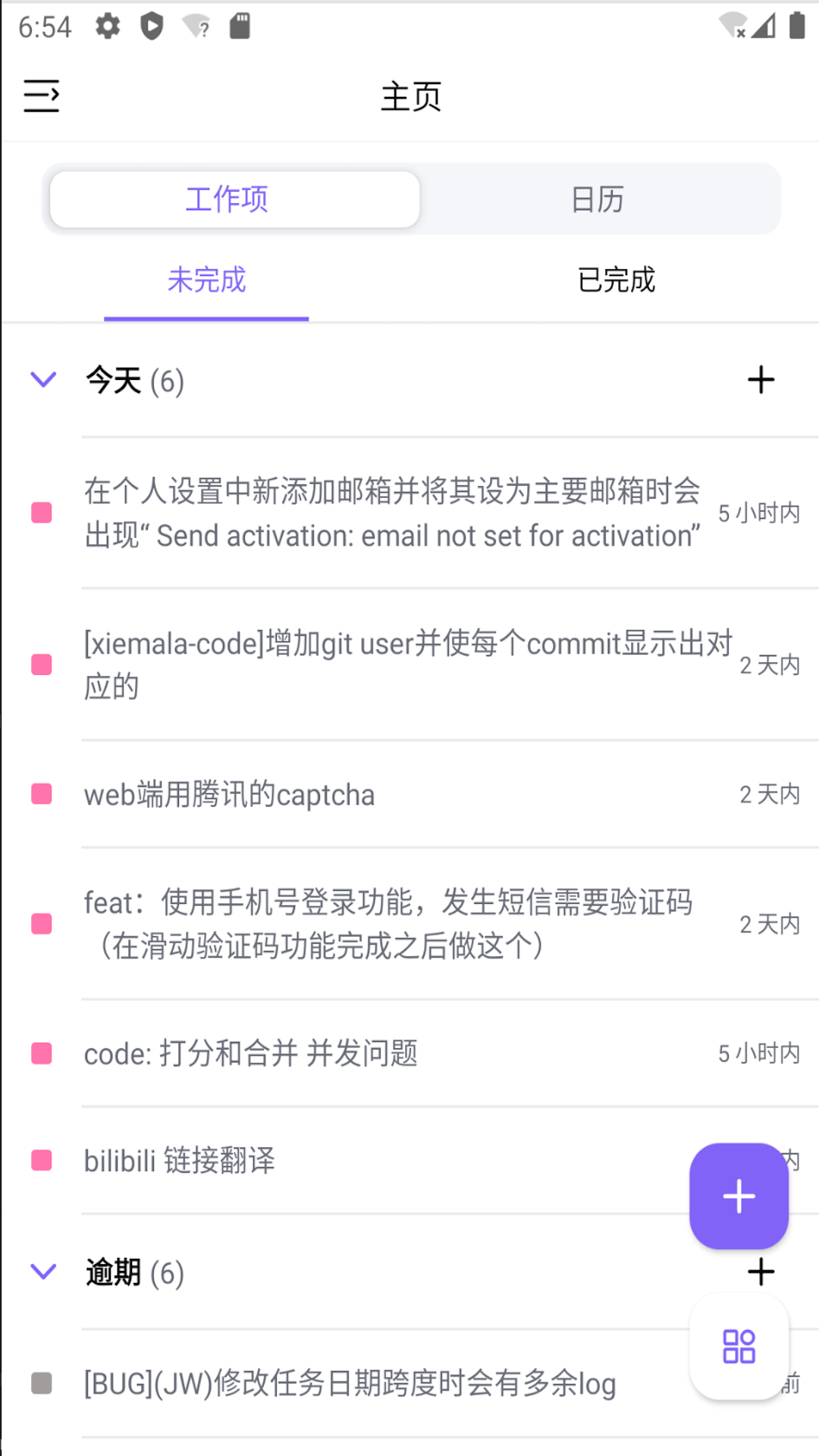Click the plus icon beside 今天 group

pyautogui.click(x=761, y=380)
